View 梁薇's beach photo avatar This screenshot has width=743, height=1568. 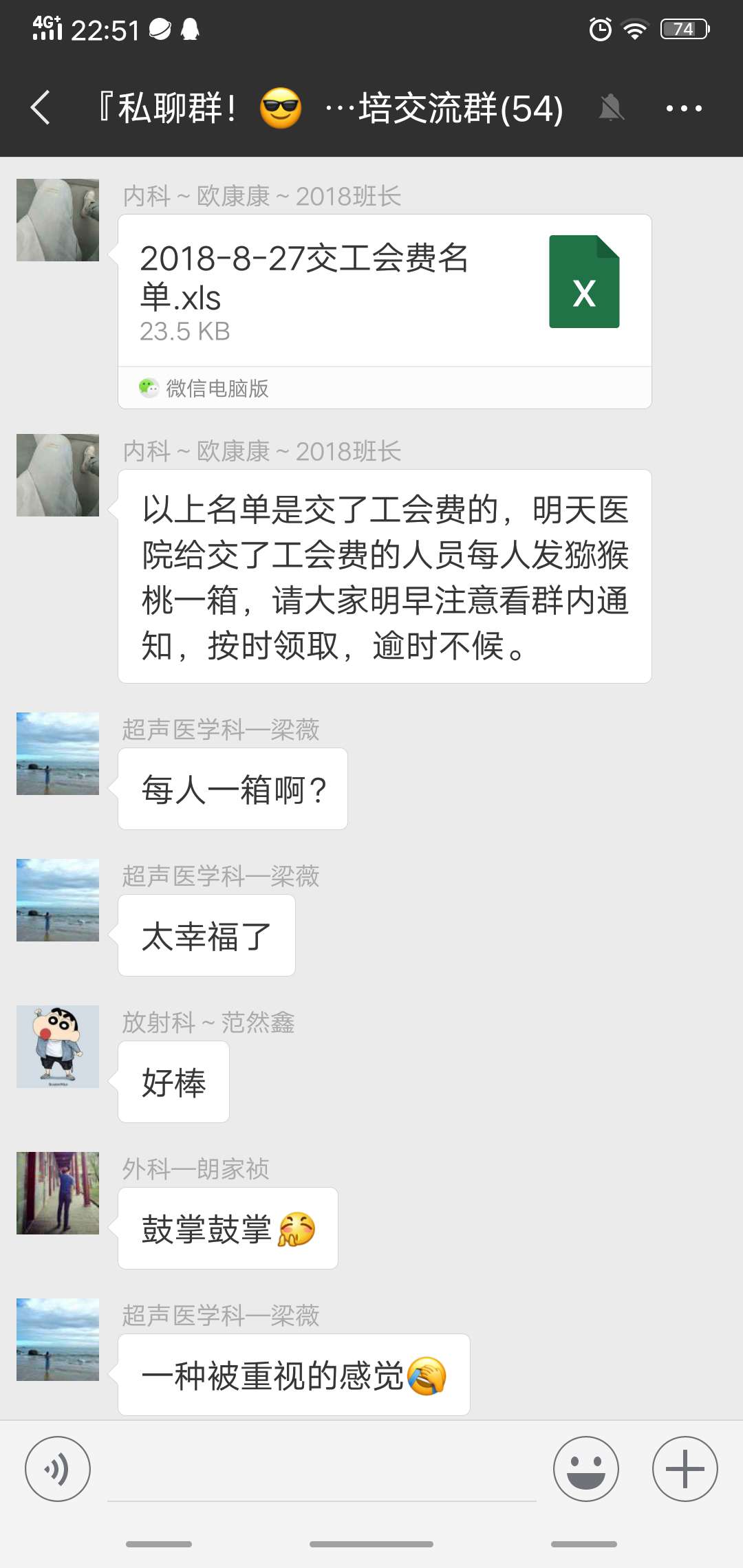(x=57, y=754)
